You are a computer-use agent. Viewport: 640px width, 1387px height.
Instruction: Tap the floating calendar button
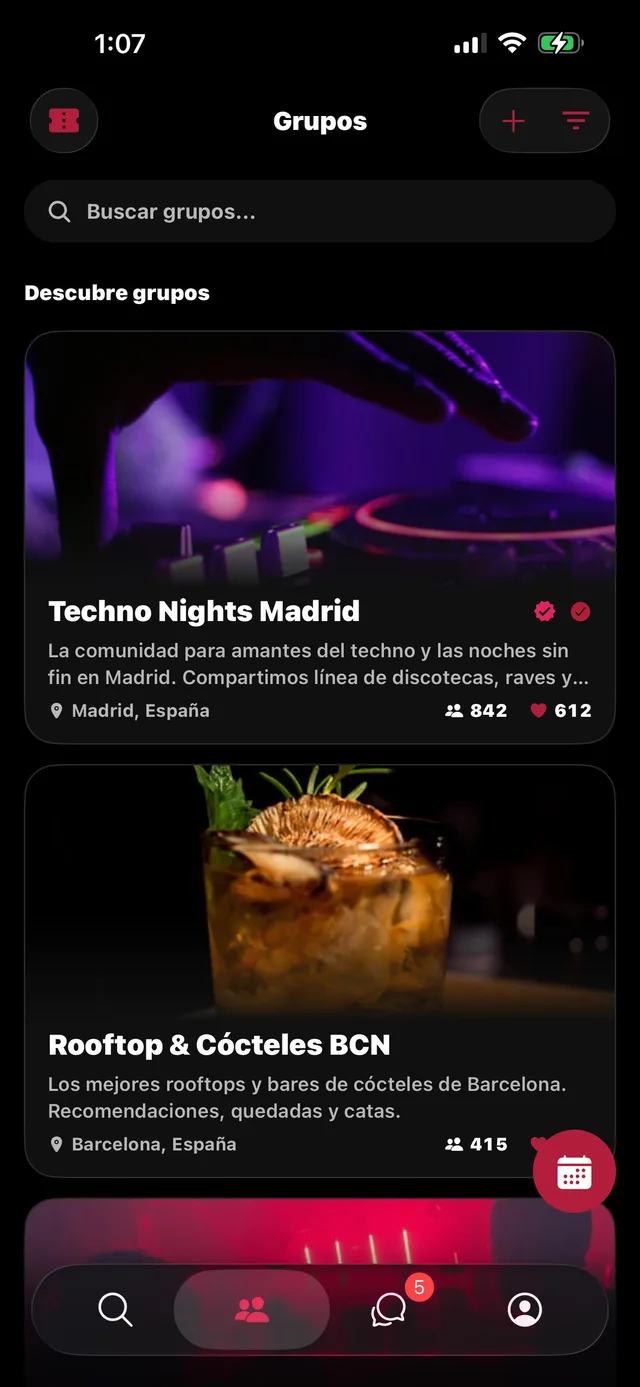[574, 1171]
